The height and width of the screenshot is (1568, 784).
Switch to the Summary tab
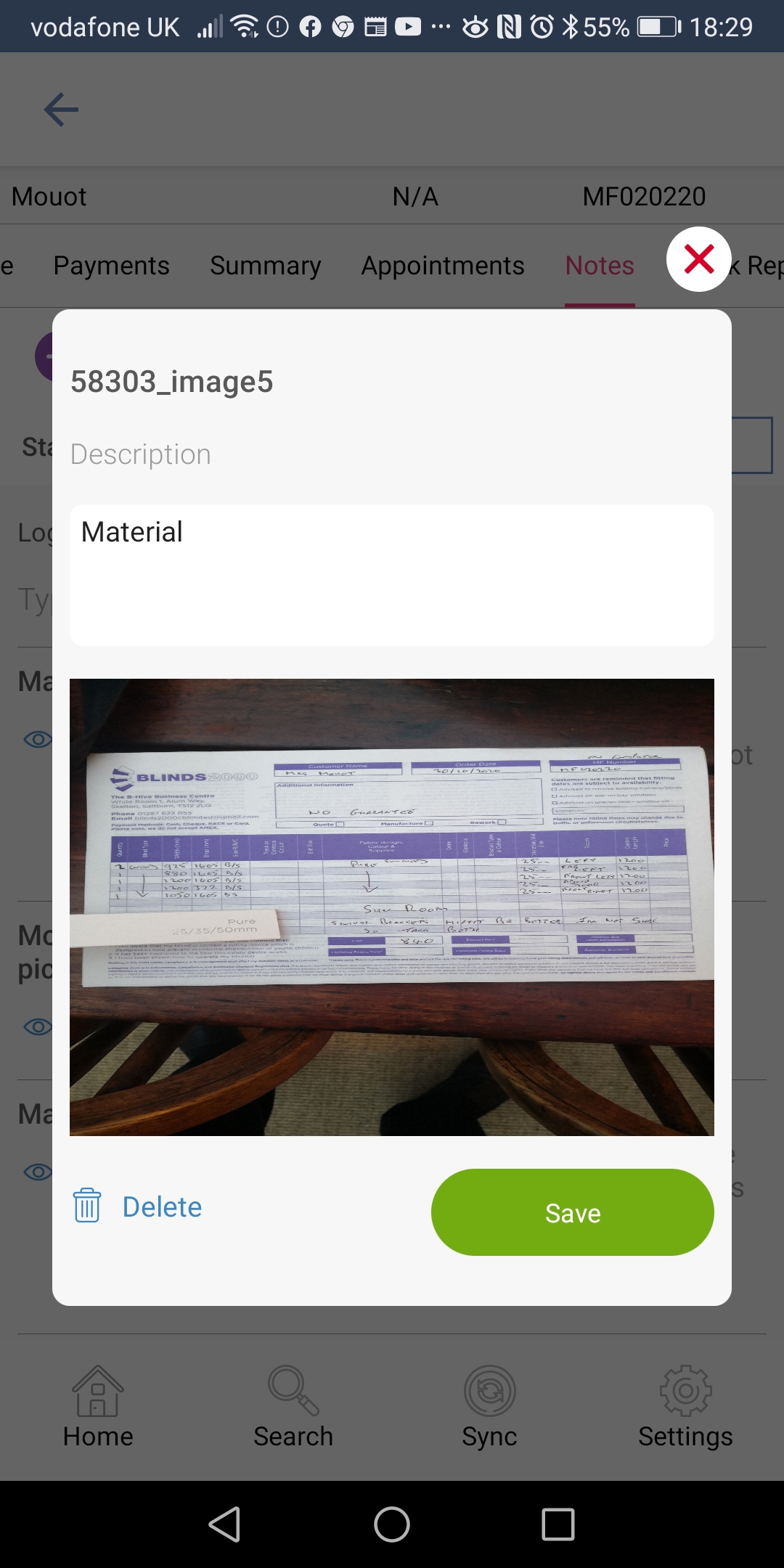(x=265, y=266)
